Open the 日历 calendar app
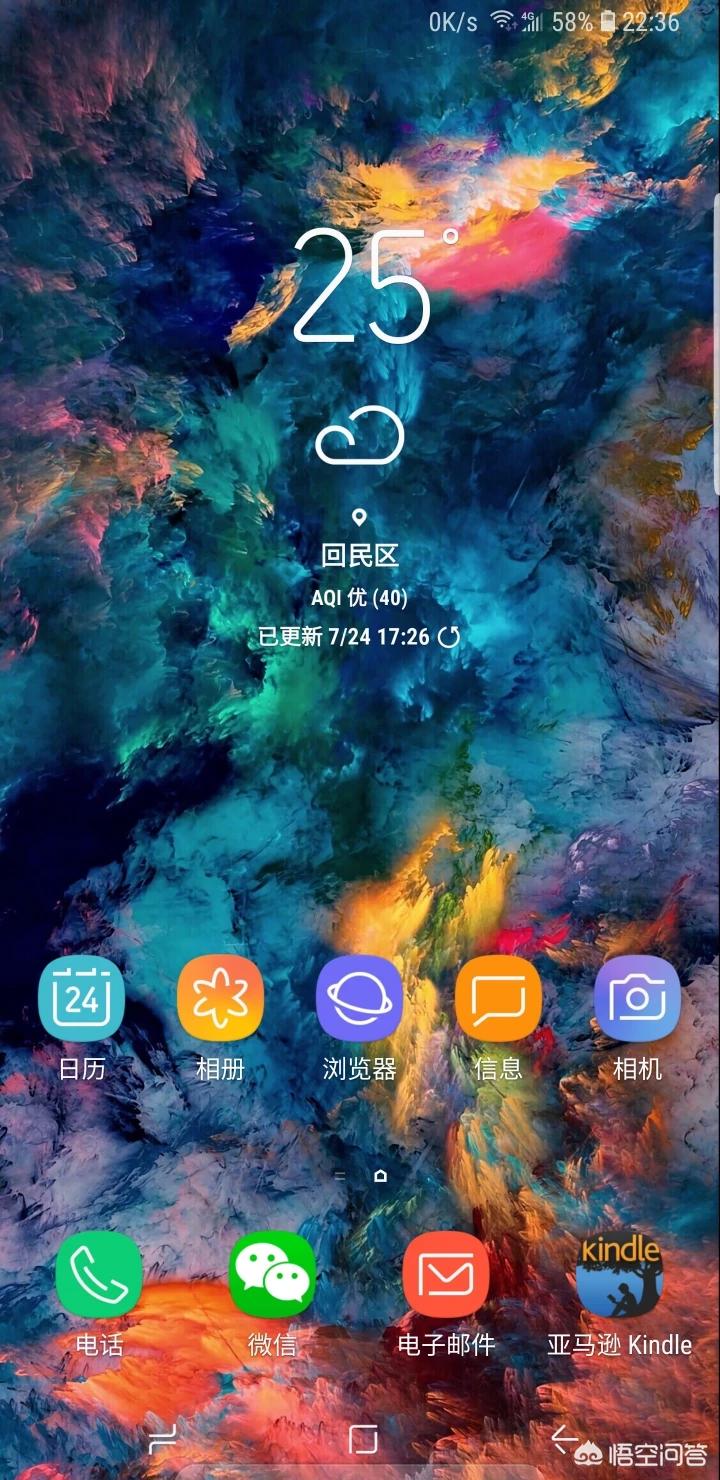The height and width of the screenshot is (1480, 720). [81, 999]
